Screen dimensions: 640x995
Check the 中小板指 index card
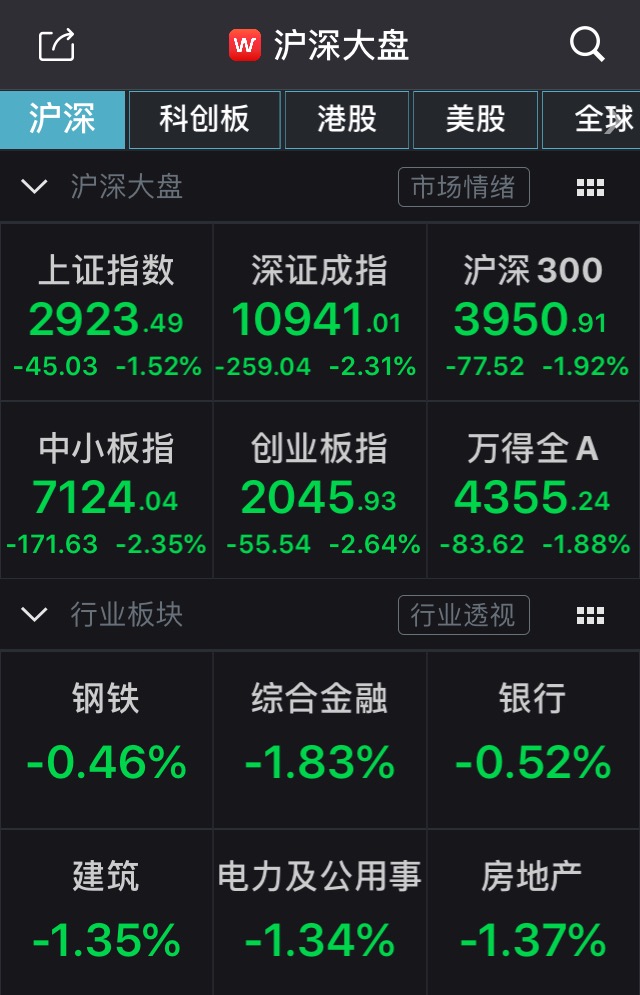[106, 490]
